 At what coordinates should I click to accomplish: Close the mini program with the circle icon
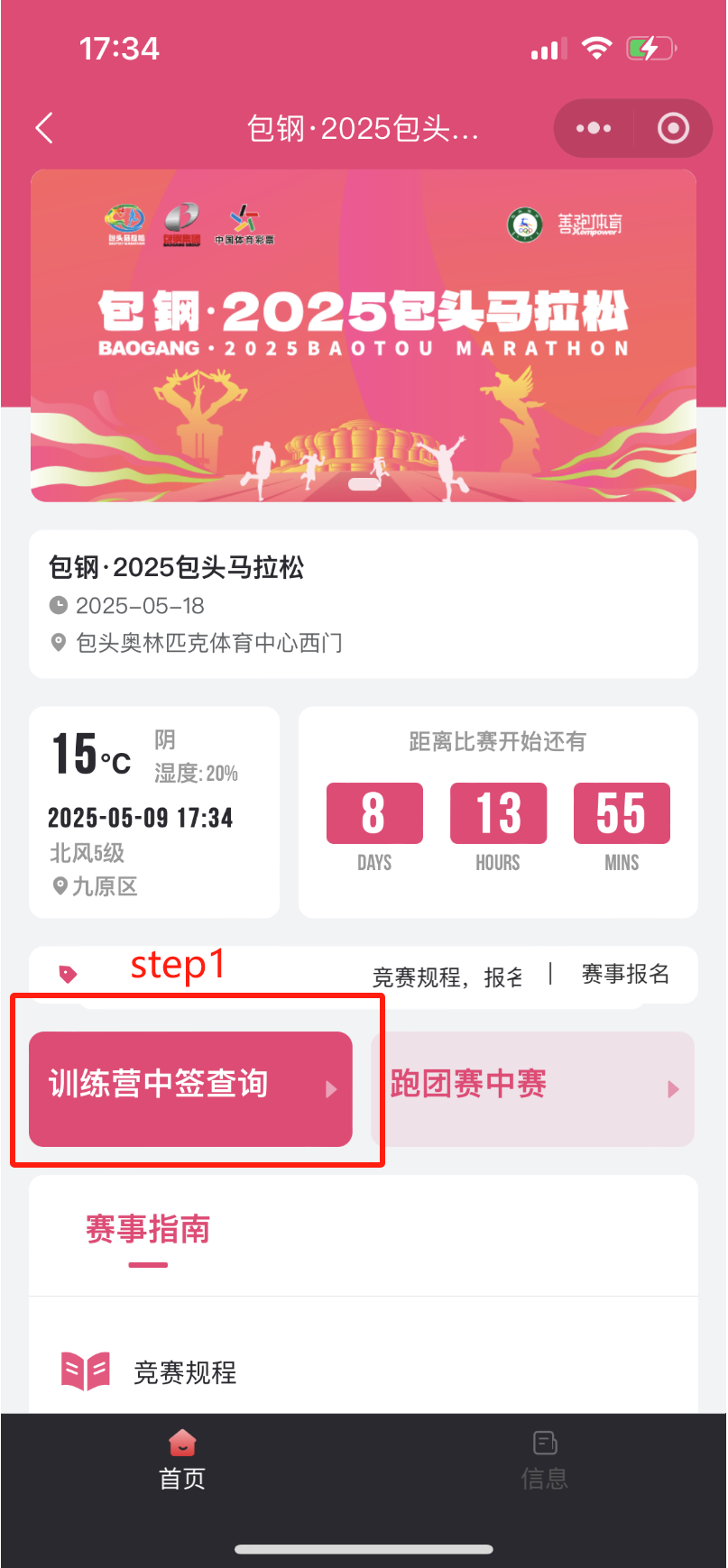(x=673, y=128)
